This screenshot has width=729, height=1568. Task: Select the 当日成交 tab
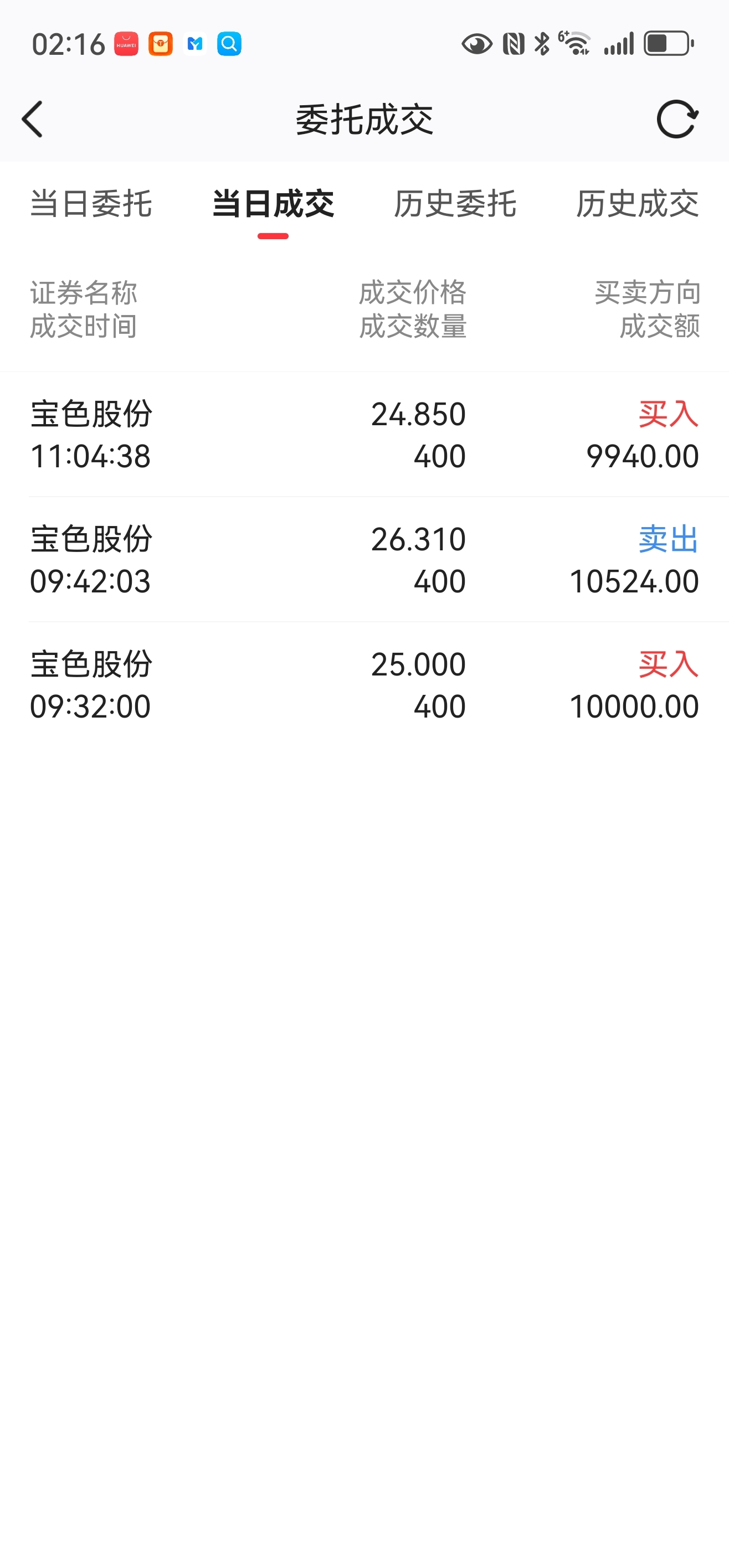point(273,204)
